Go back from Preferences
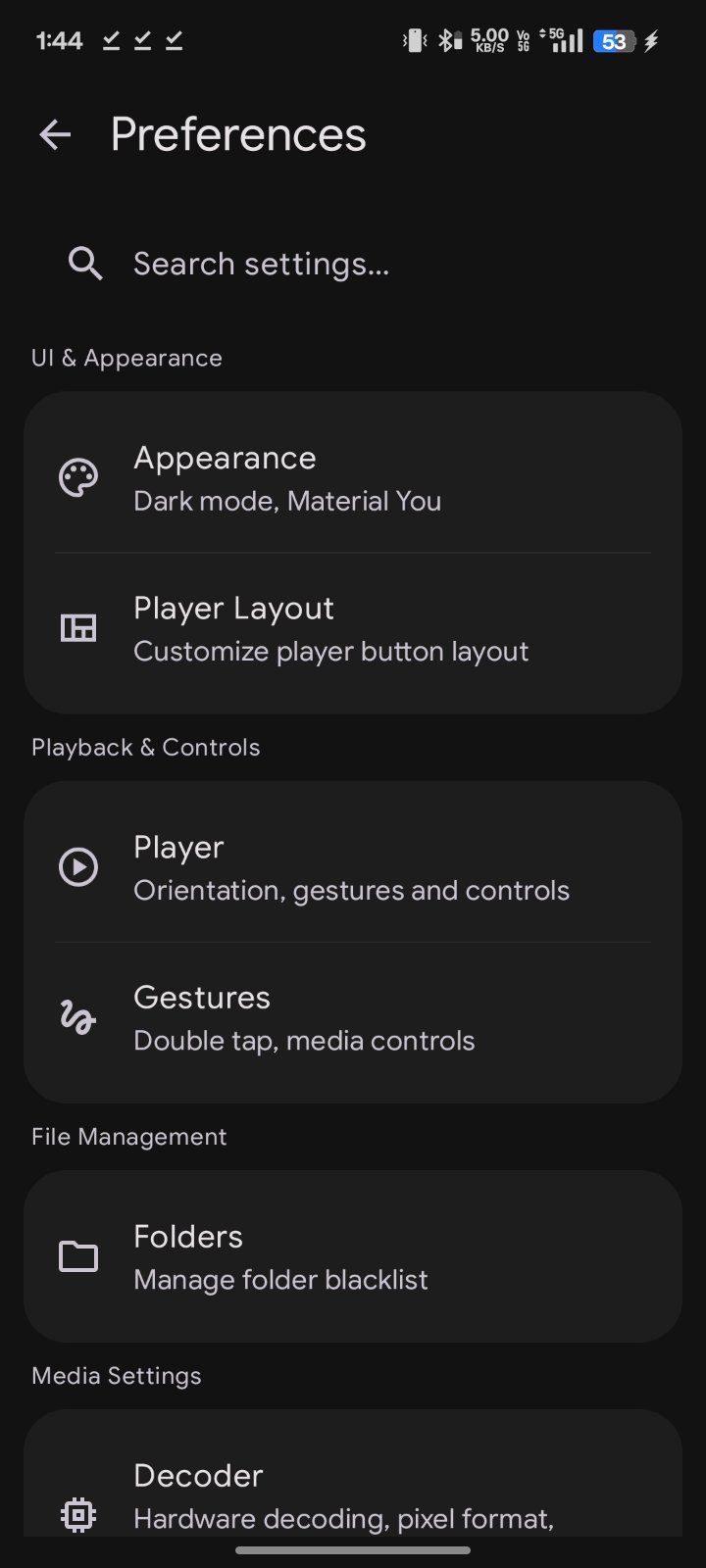 click(x=55, y=135)
